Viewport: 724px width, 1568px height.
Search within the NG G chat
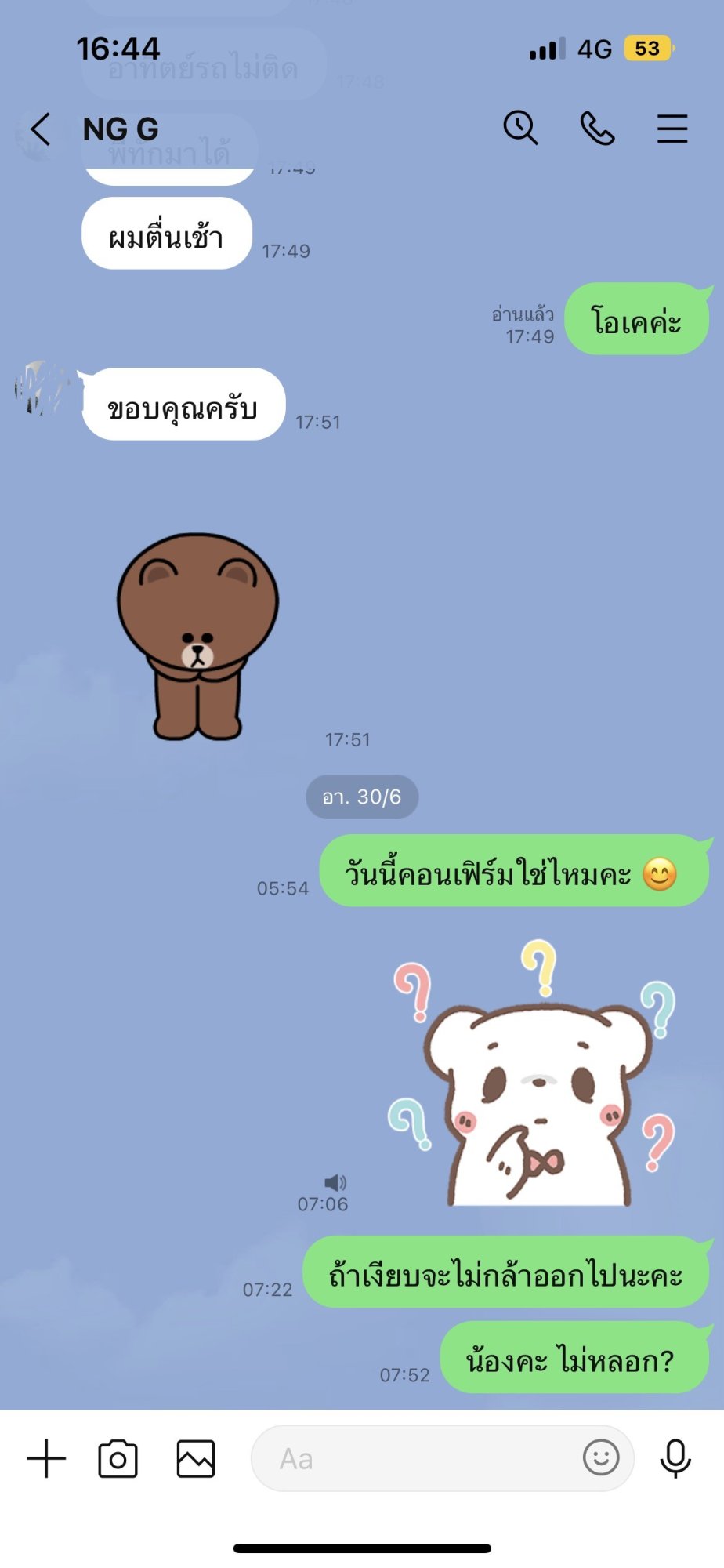(520, 128)
